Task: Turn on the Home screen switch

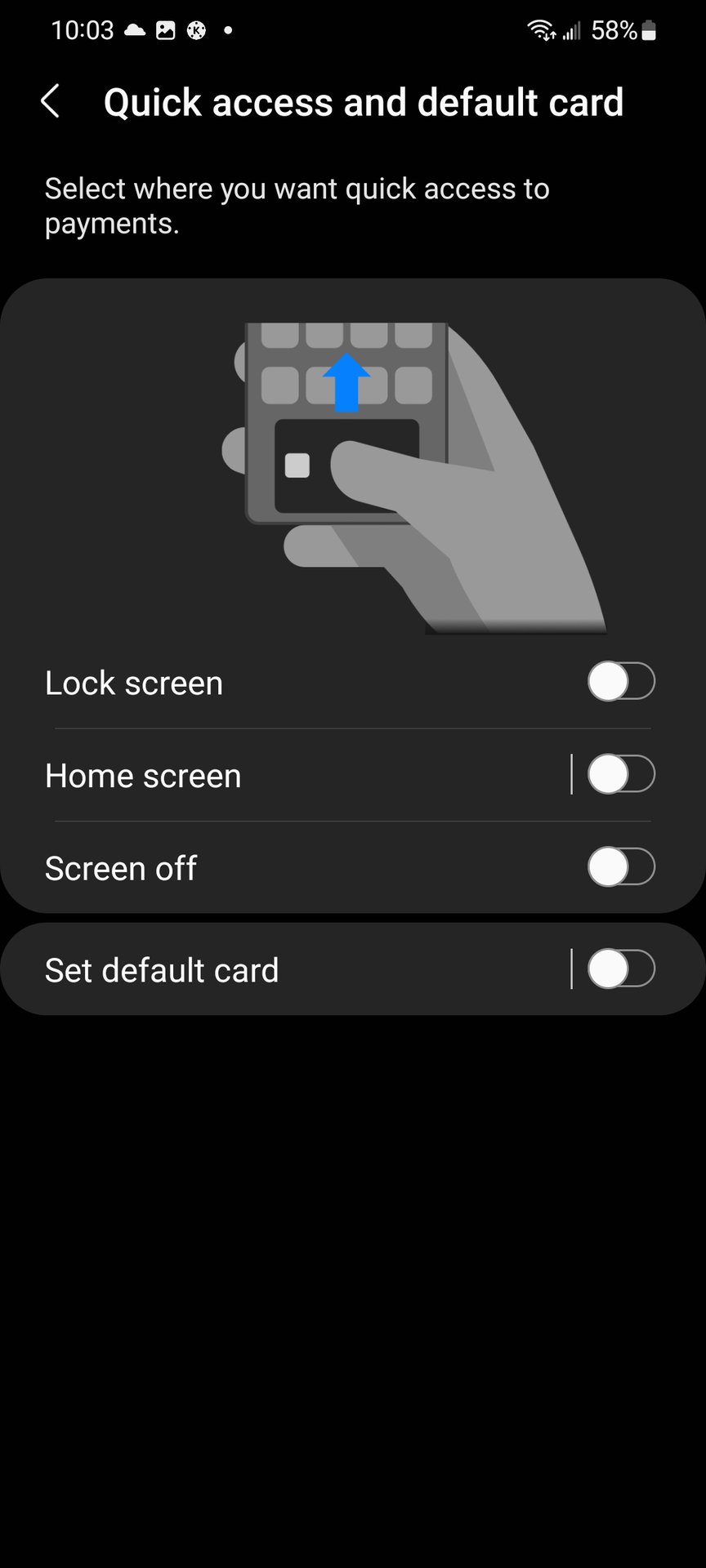Action: coord(621,774)
